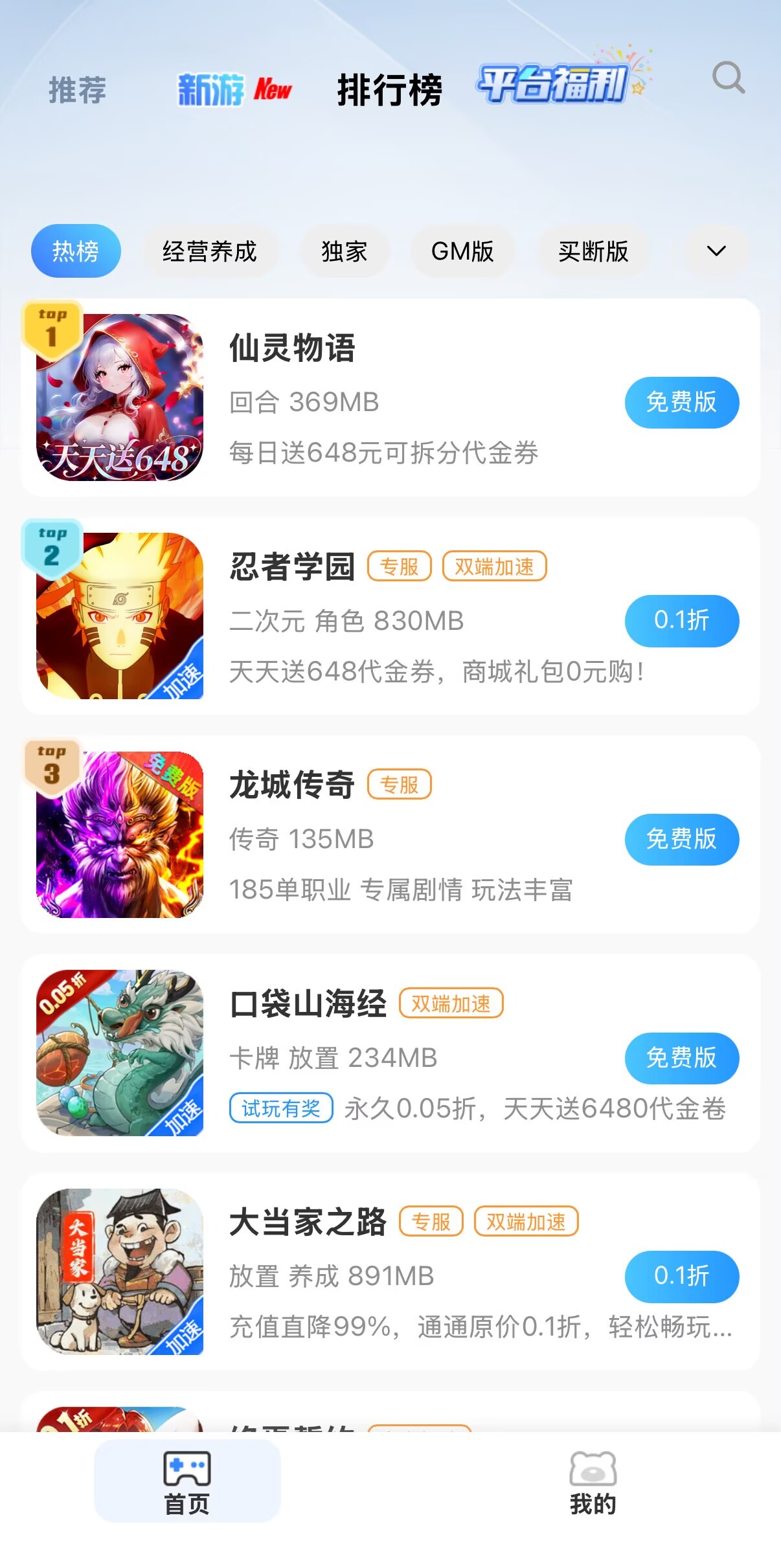This screenshot has height=1568, width=781.
Task: Tap 免费版 button for 口袋山海经
Action: point(681,1058)
